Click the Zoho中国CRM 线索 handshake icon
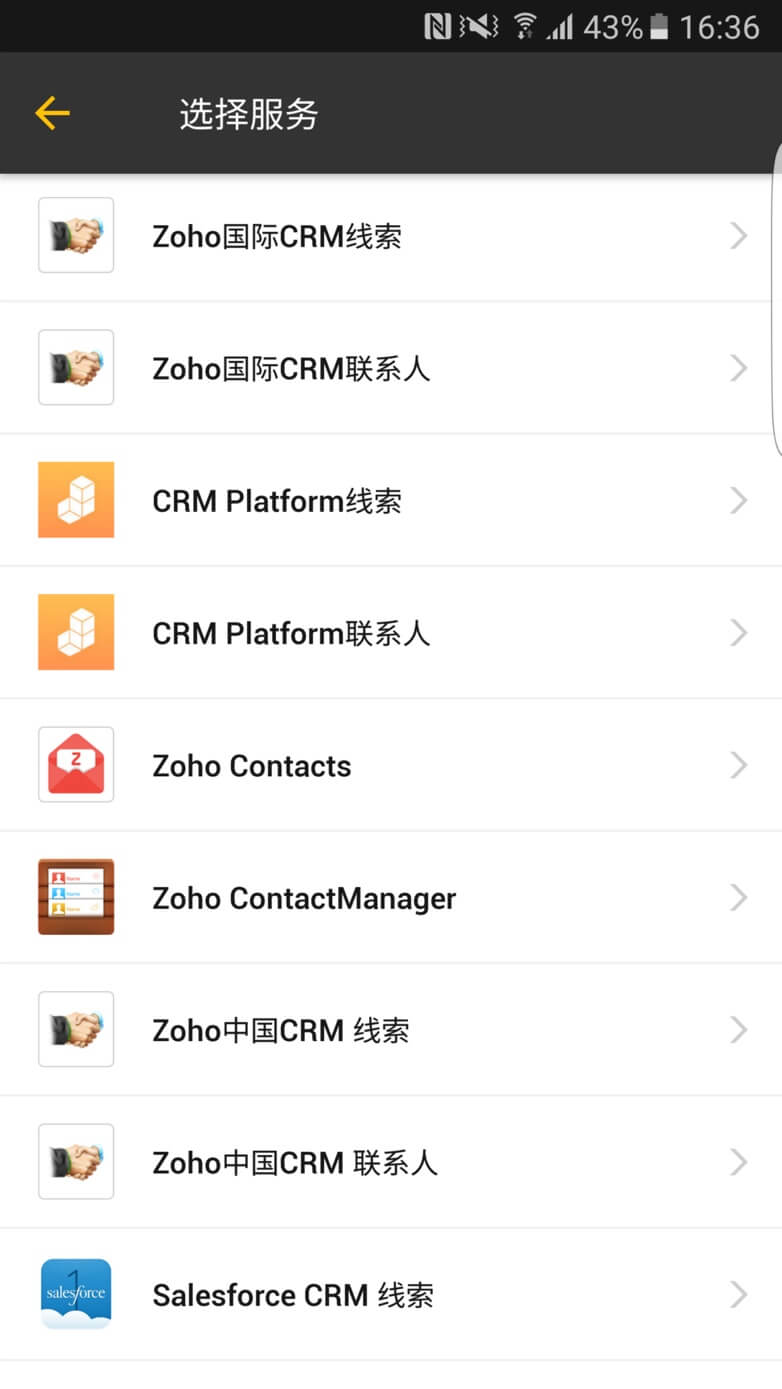Viewport: 782px width, 1389px height. [76, 1029]
